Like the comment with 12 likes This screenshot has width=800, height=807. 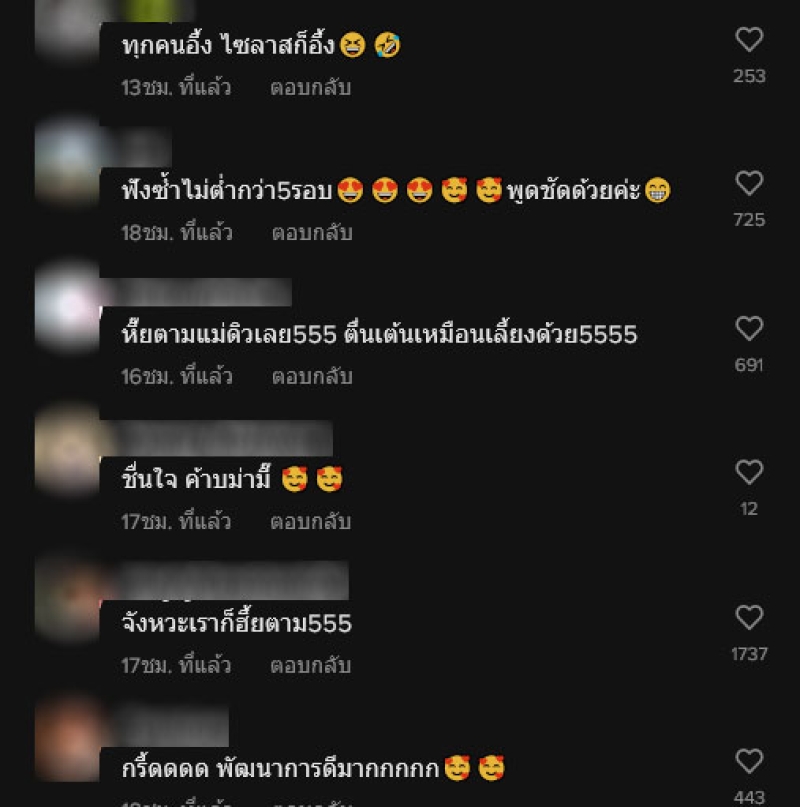click(749, 472)
